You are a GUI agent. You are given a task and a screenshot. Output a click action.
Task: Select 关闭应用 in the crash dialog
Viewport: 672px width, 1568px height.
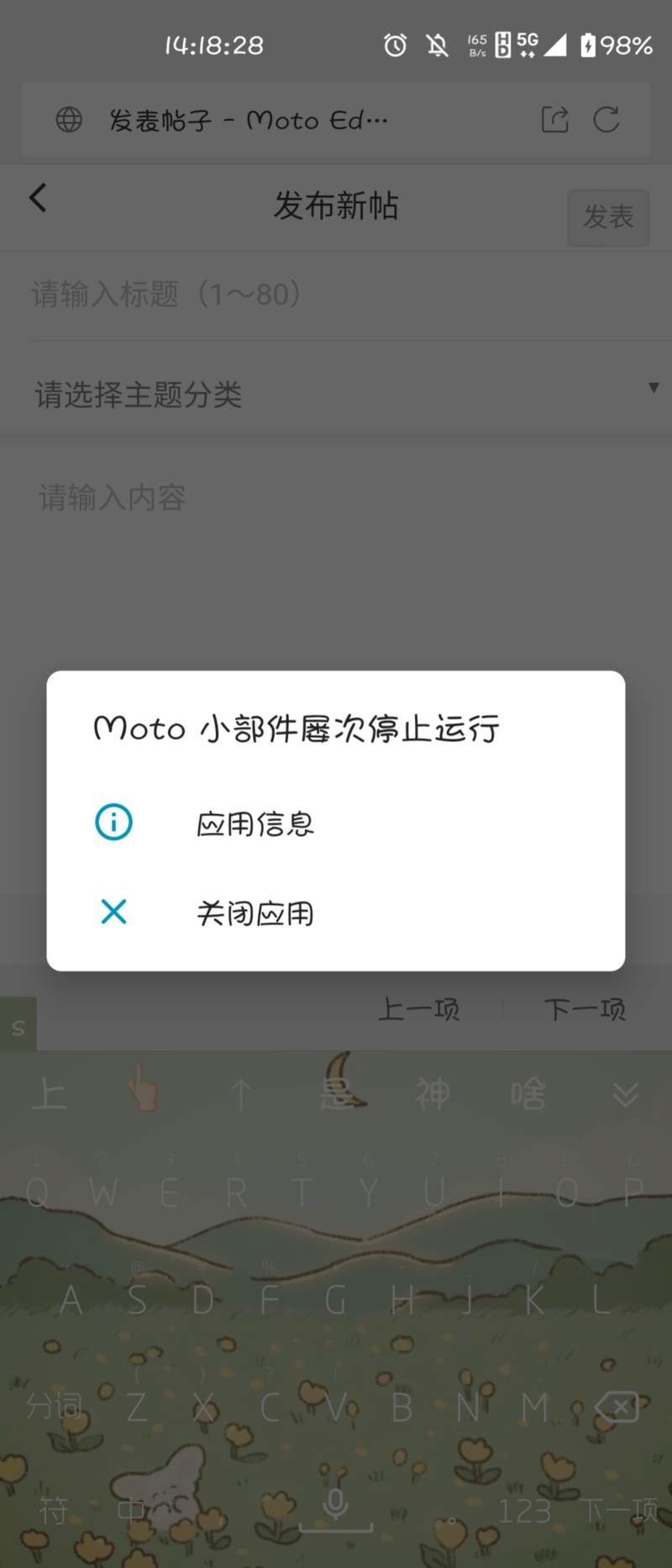pos(255,913)
